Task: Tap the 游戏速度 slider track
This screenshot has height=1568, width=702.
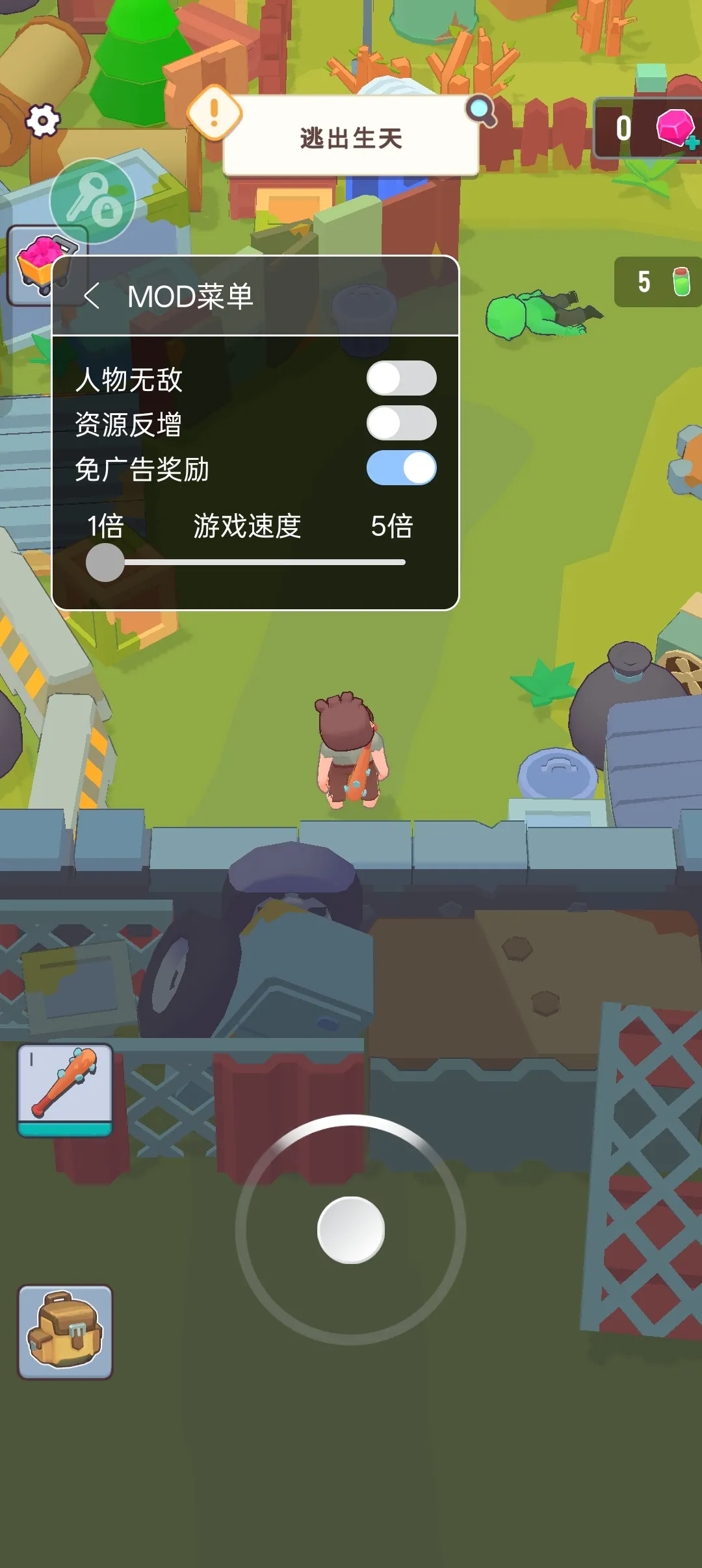Action: click(255, 563)
